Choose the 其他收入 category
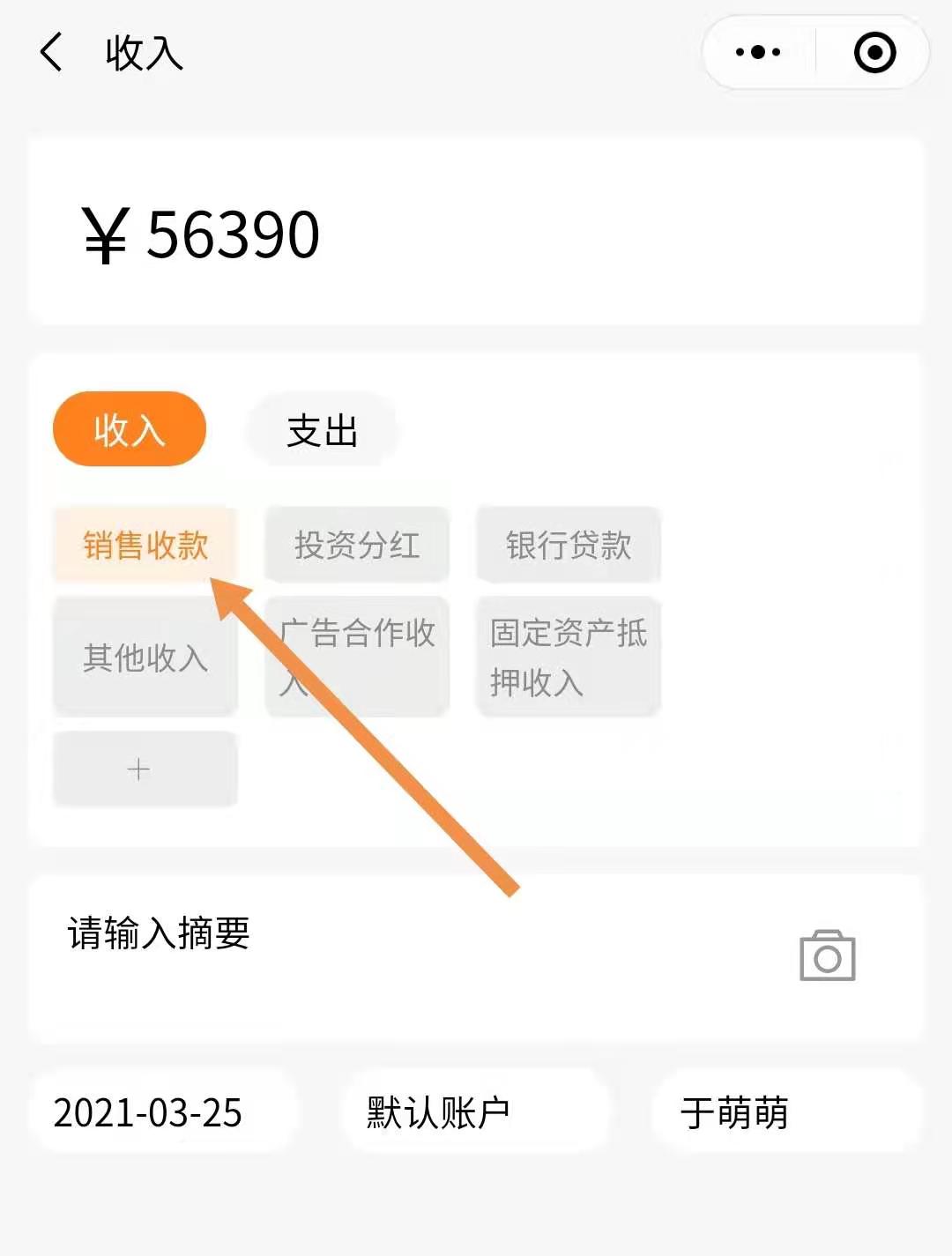Image resolution: width=952 pixels, height=1256 pixels. (145, 658)
